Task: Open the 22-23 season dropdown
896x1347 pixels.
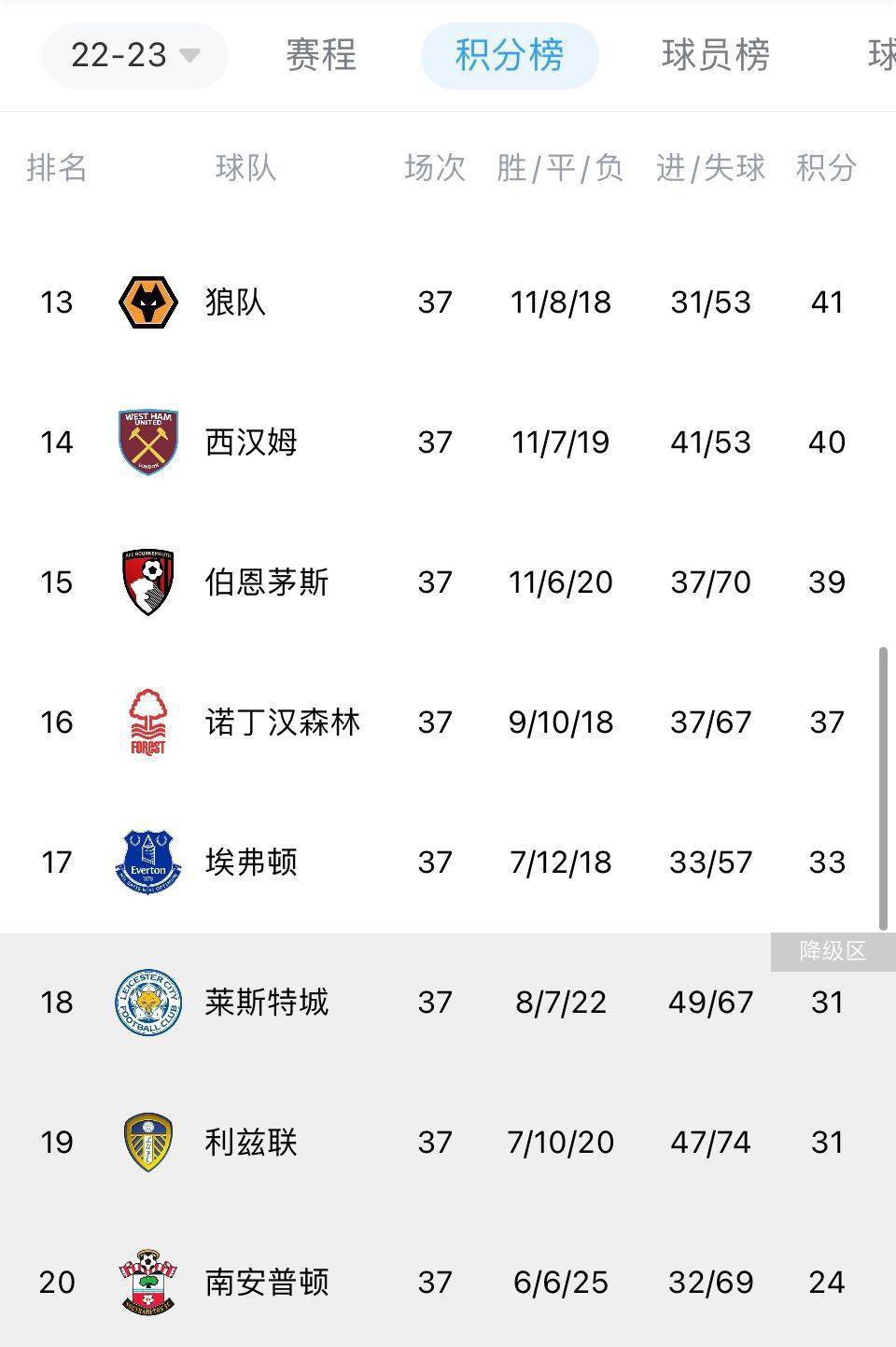Action: point(133,56)
